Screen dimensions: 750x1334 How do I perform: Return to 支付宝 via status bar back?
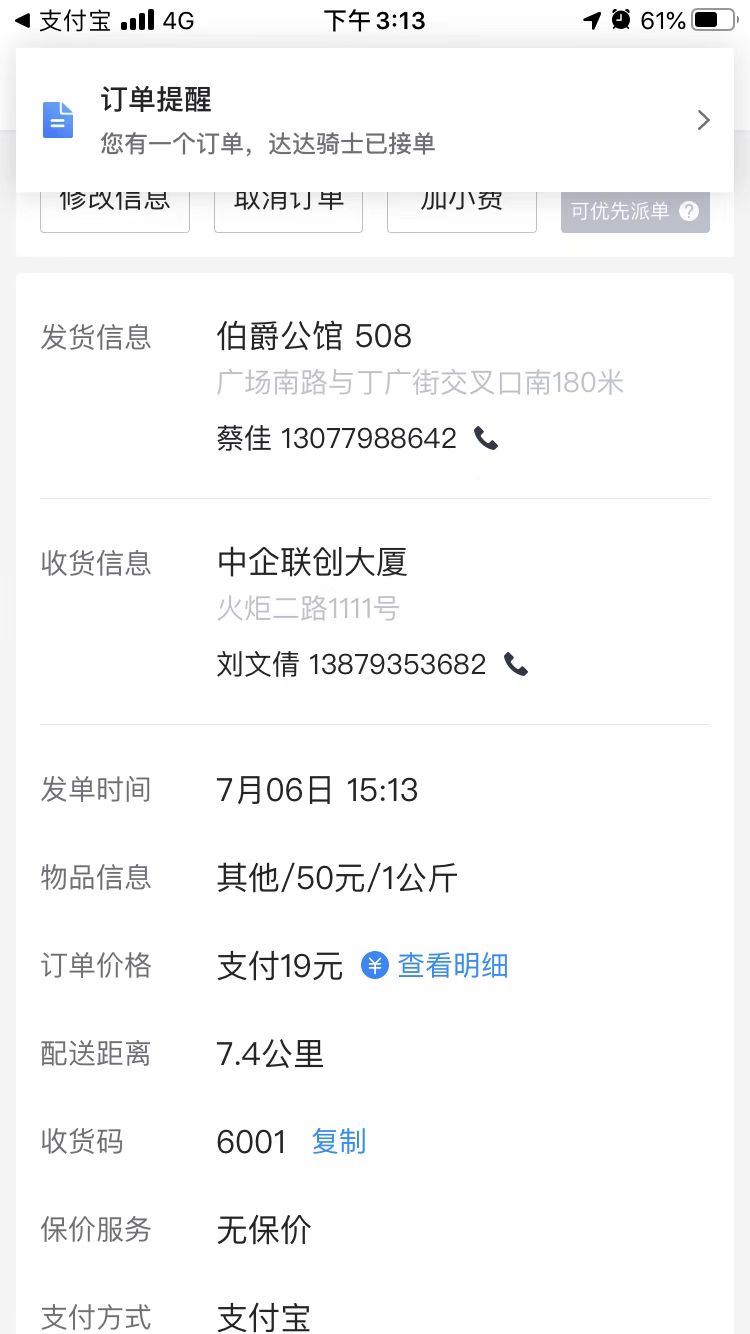pyautogui.click(x=62, y=20)
